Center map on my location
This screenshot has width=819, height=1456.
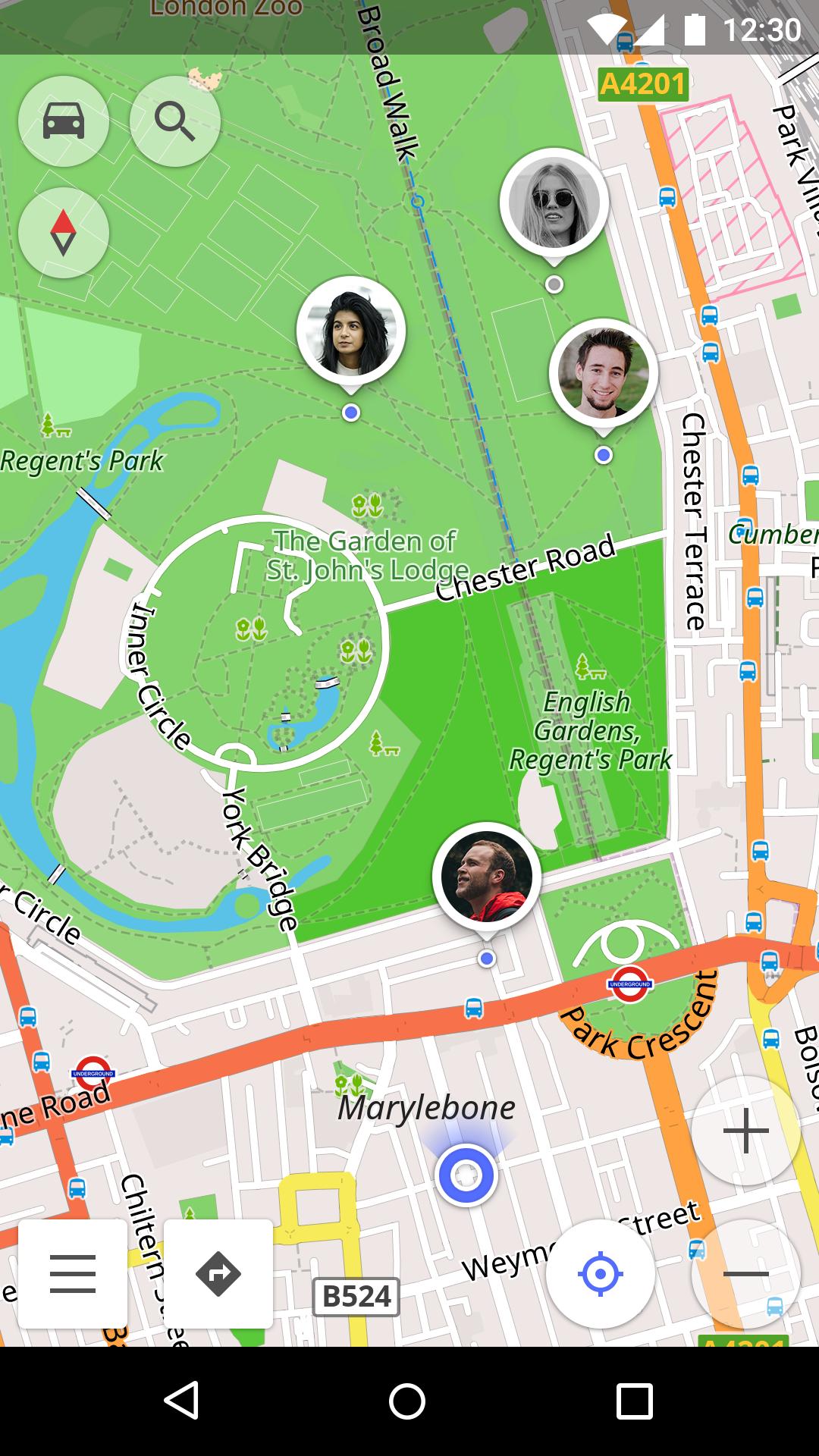tap(601, 1274)
